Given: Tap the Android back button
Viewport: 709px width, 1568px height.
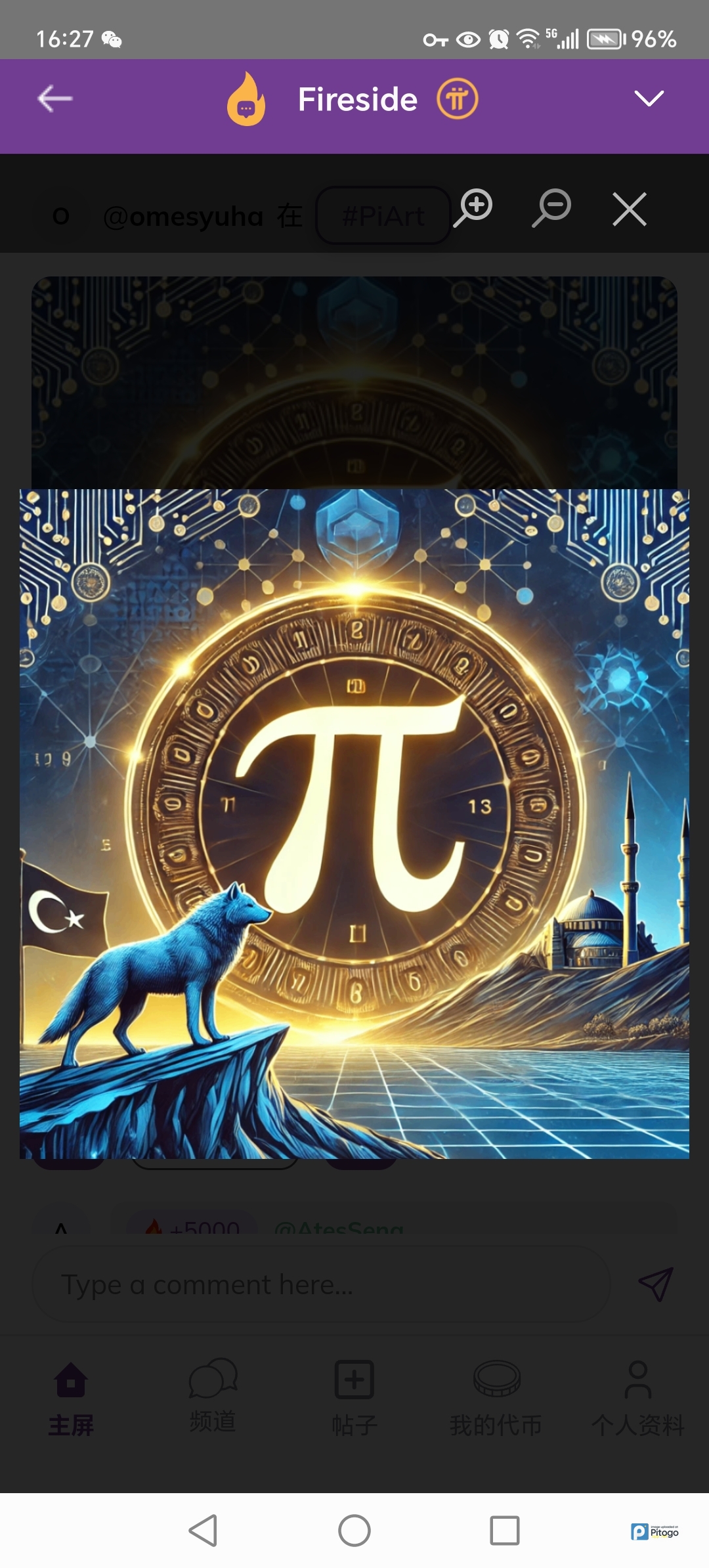Looking at the screenshot, I should click(x=203, y=1531).
